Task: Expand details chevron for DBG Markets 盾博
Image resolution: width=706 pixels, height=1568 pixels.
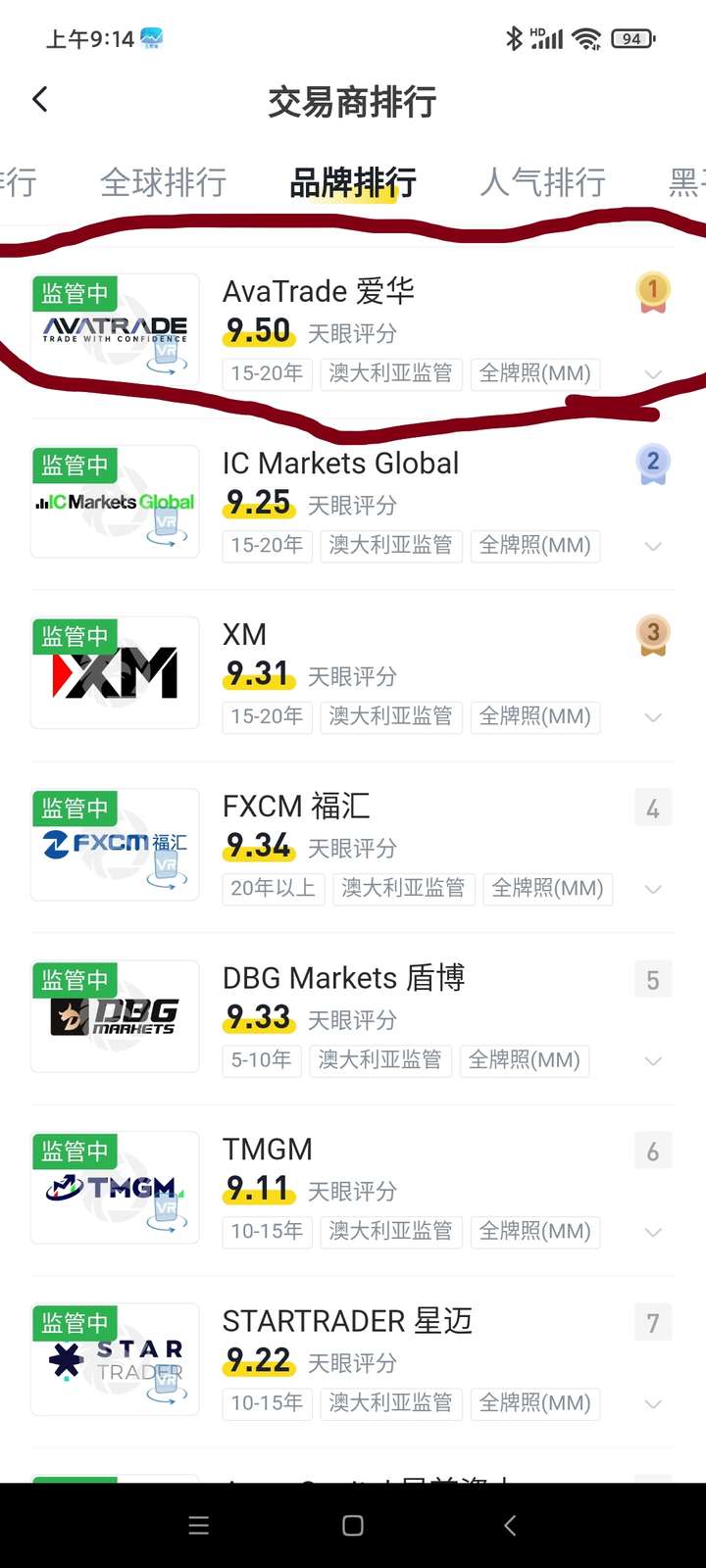Action: tap(653, 1060)
